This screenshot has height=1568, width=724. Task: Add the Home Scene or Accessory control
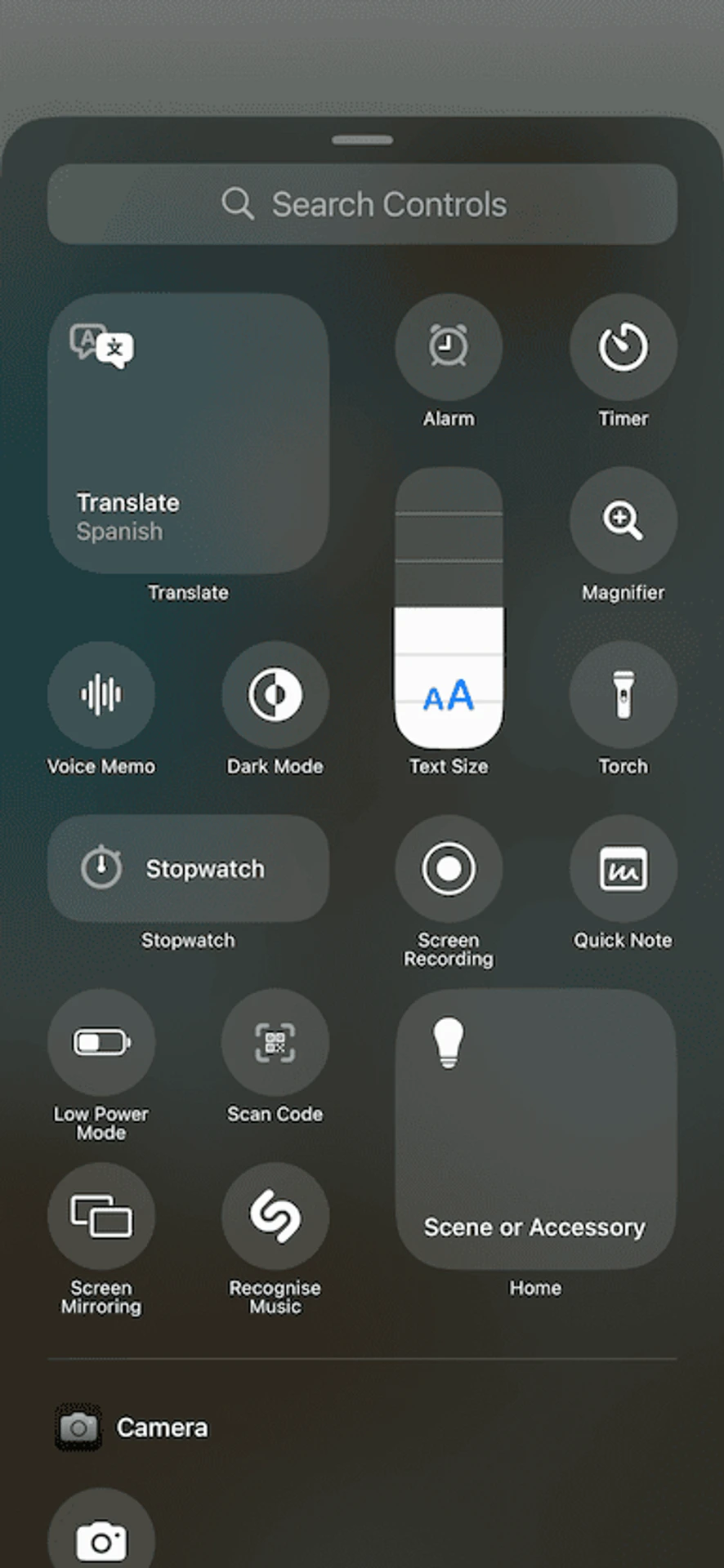point(535,1129)
